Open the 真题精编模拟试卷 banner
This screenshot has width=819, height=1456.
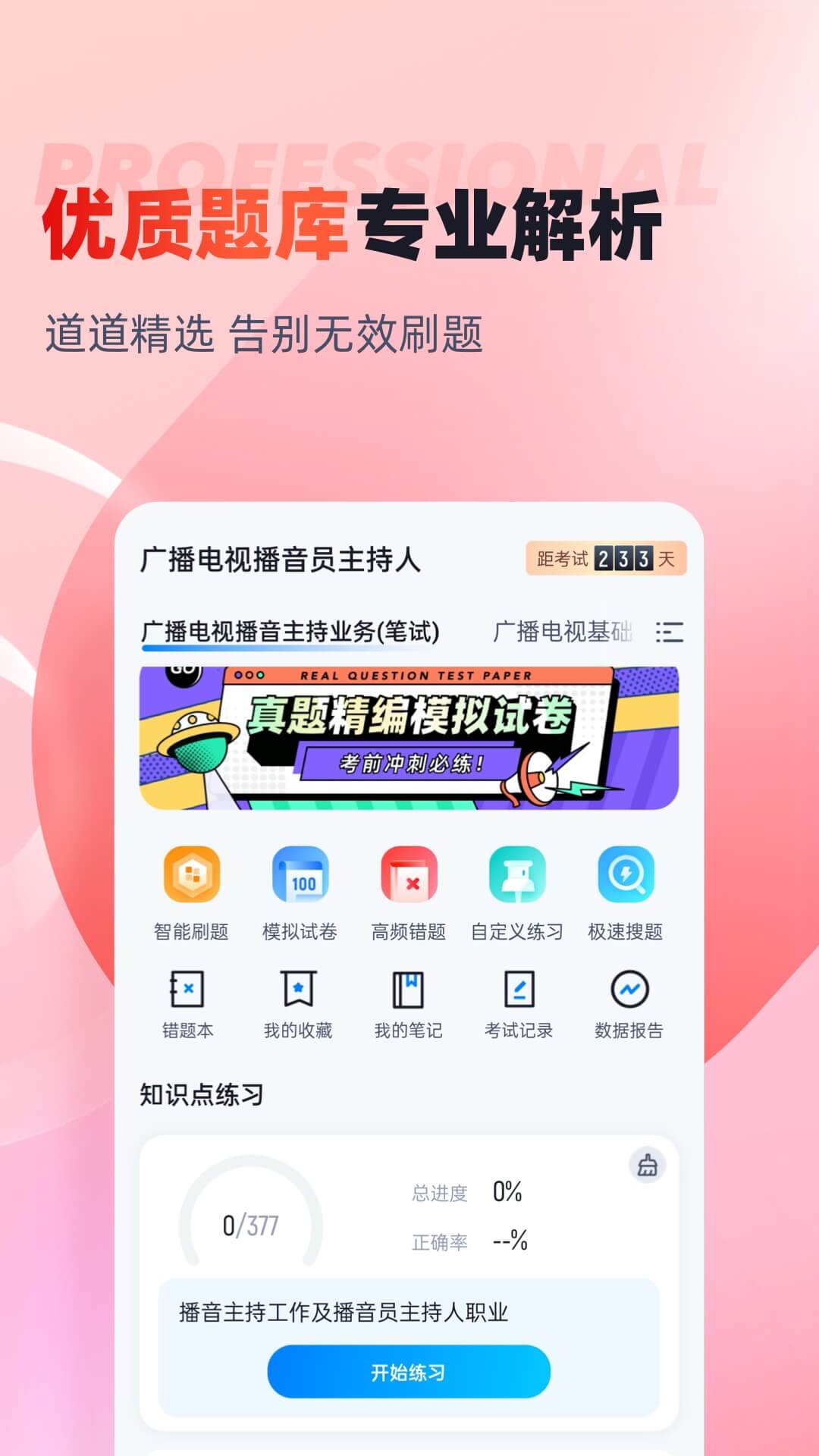409,739
